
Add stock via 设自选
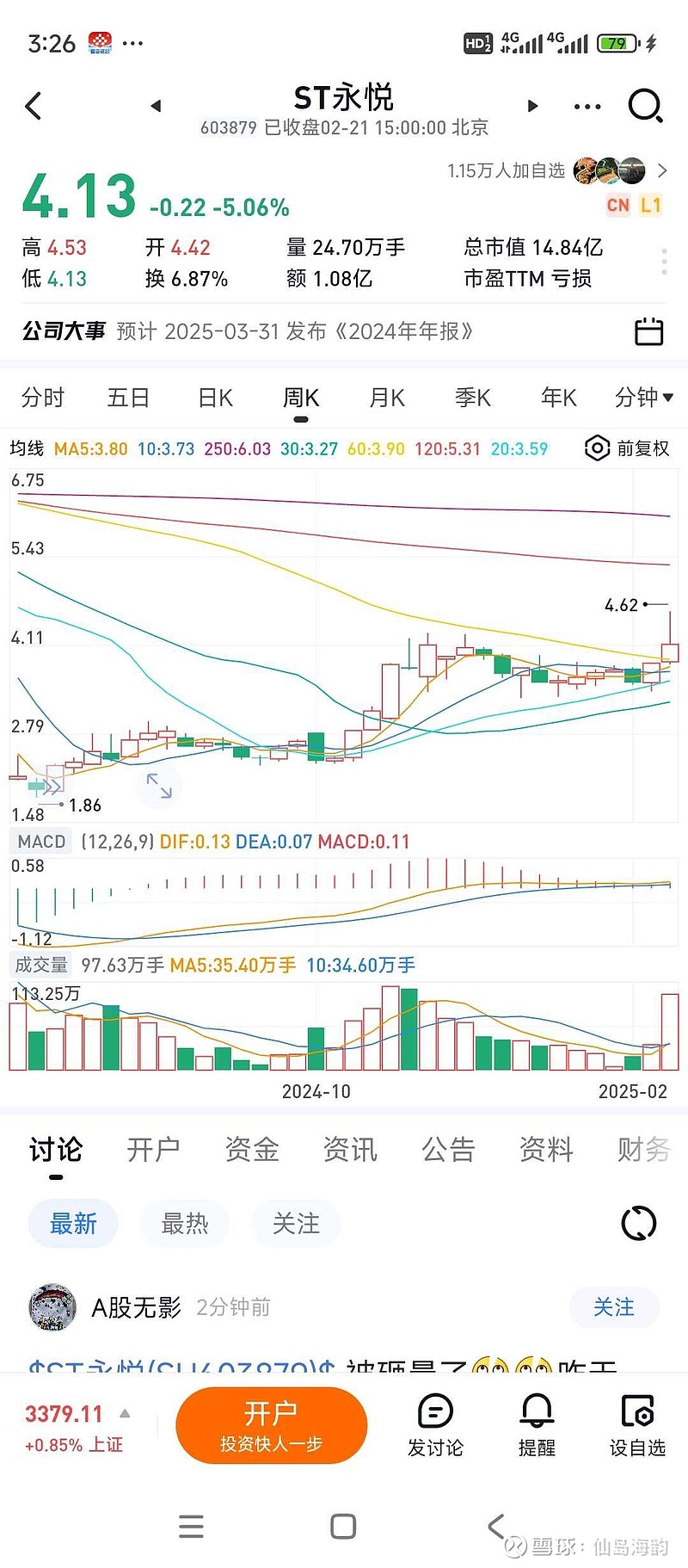(637, 1425)
